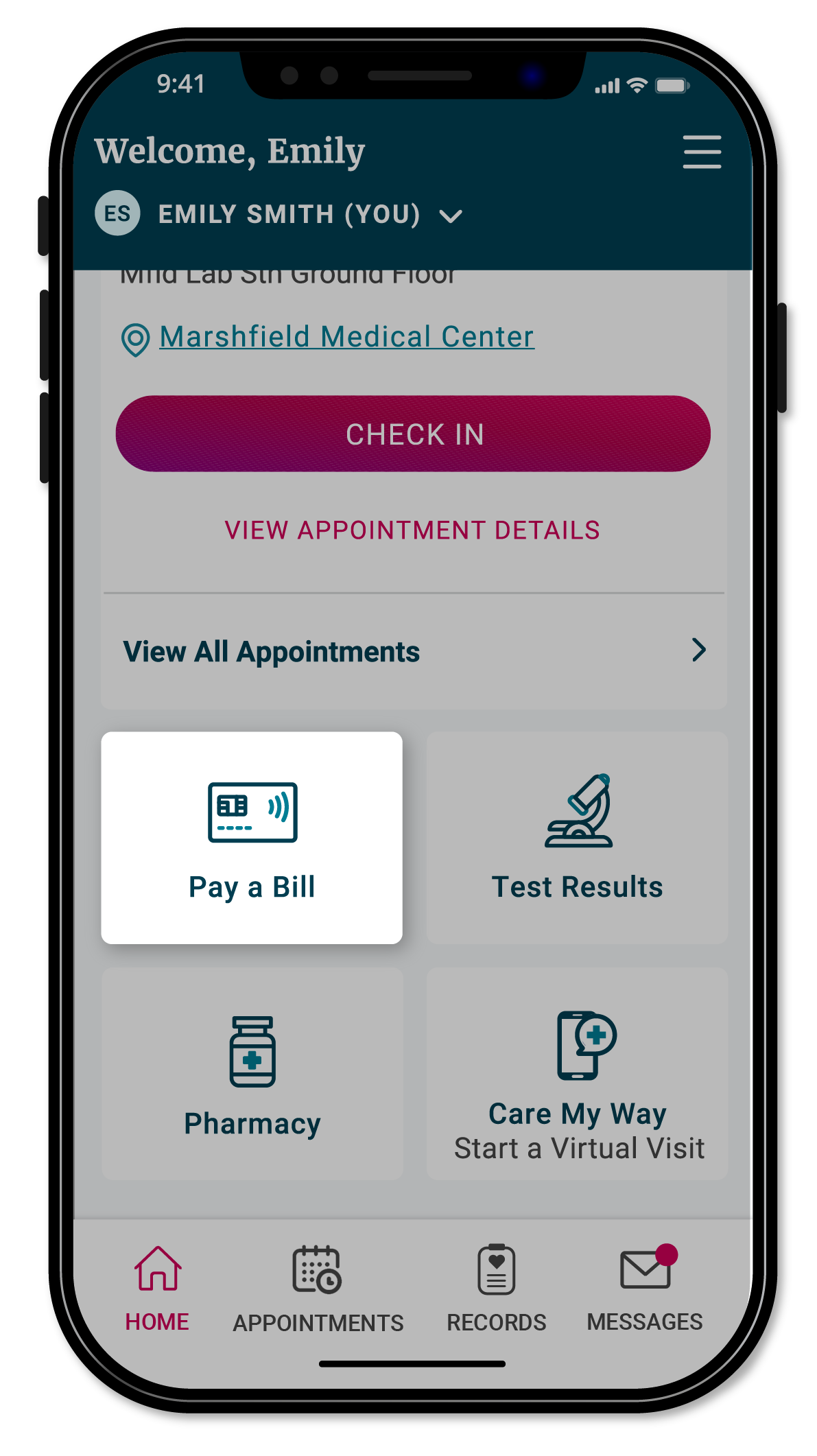The width and height of the screenshot is (817, 1456).
Task: Start a virtual visit with Care My Way
Action: [577, 1074]
